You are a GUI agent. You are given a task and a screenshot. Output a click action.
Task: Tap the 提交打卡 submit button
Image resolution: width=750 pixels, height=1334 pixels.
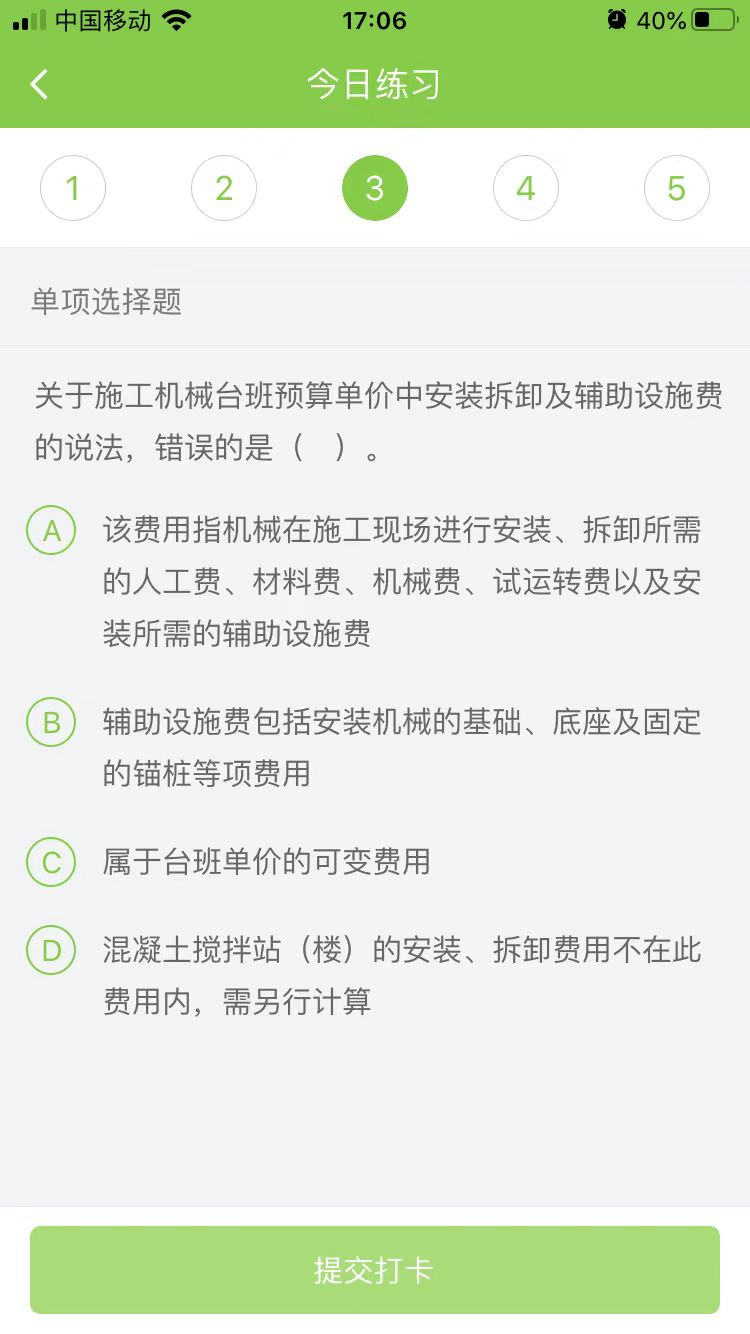click(375, 1270)
